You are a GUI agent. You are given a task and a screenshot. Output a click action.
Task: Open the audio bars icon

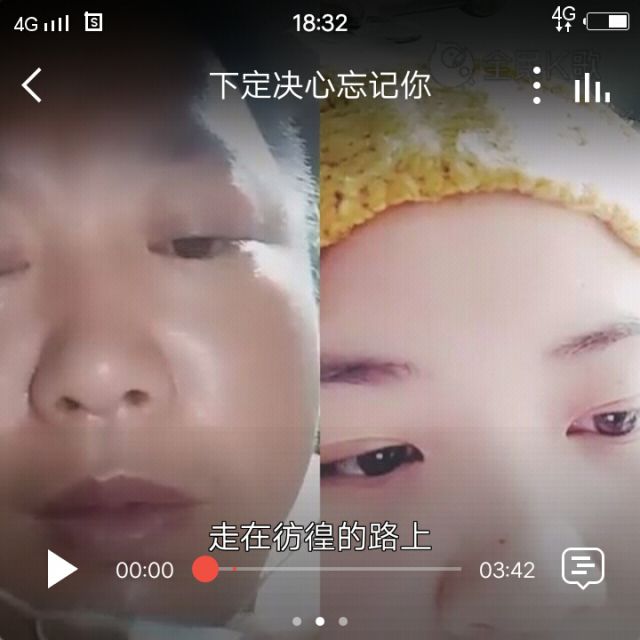[x=591, y=87]
